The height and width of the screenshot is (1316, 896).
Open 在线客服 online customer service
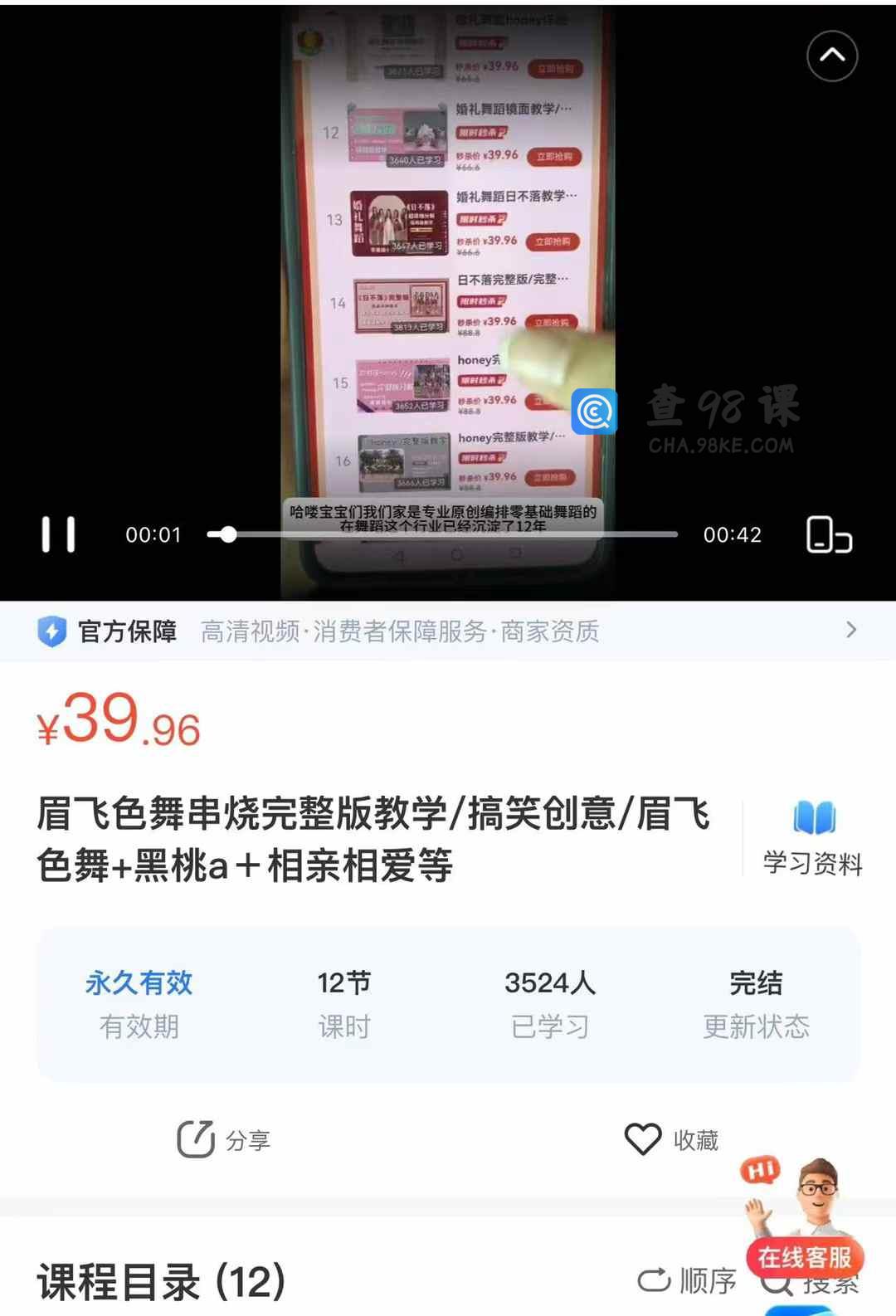coord(803,1257)
